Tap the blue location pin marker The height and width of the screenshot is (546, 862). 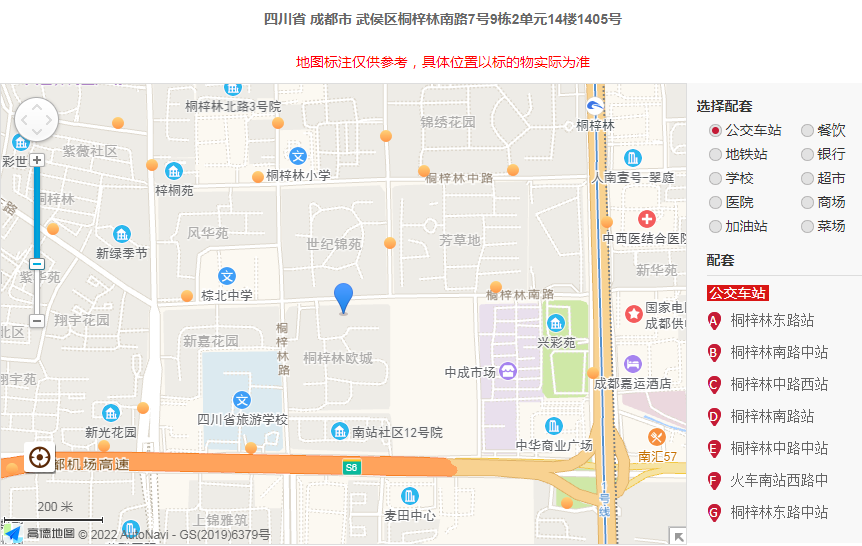(x=343, y=297)
